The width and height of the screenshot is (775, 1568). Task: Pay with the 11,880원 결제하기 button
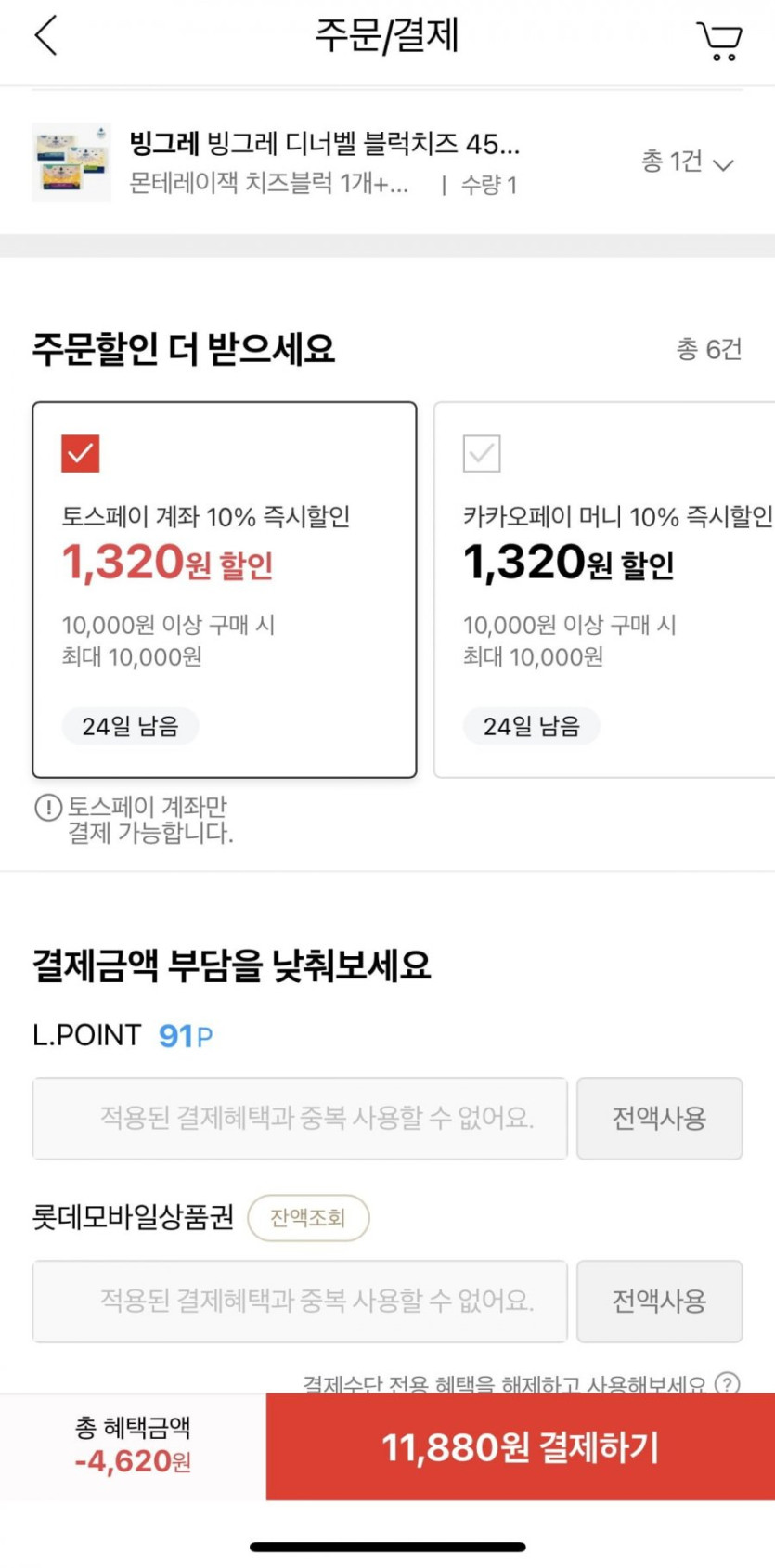521,1446
